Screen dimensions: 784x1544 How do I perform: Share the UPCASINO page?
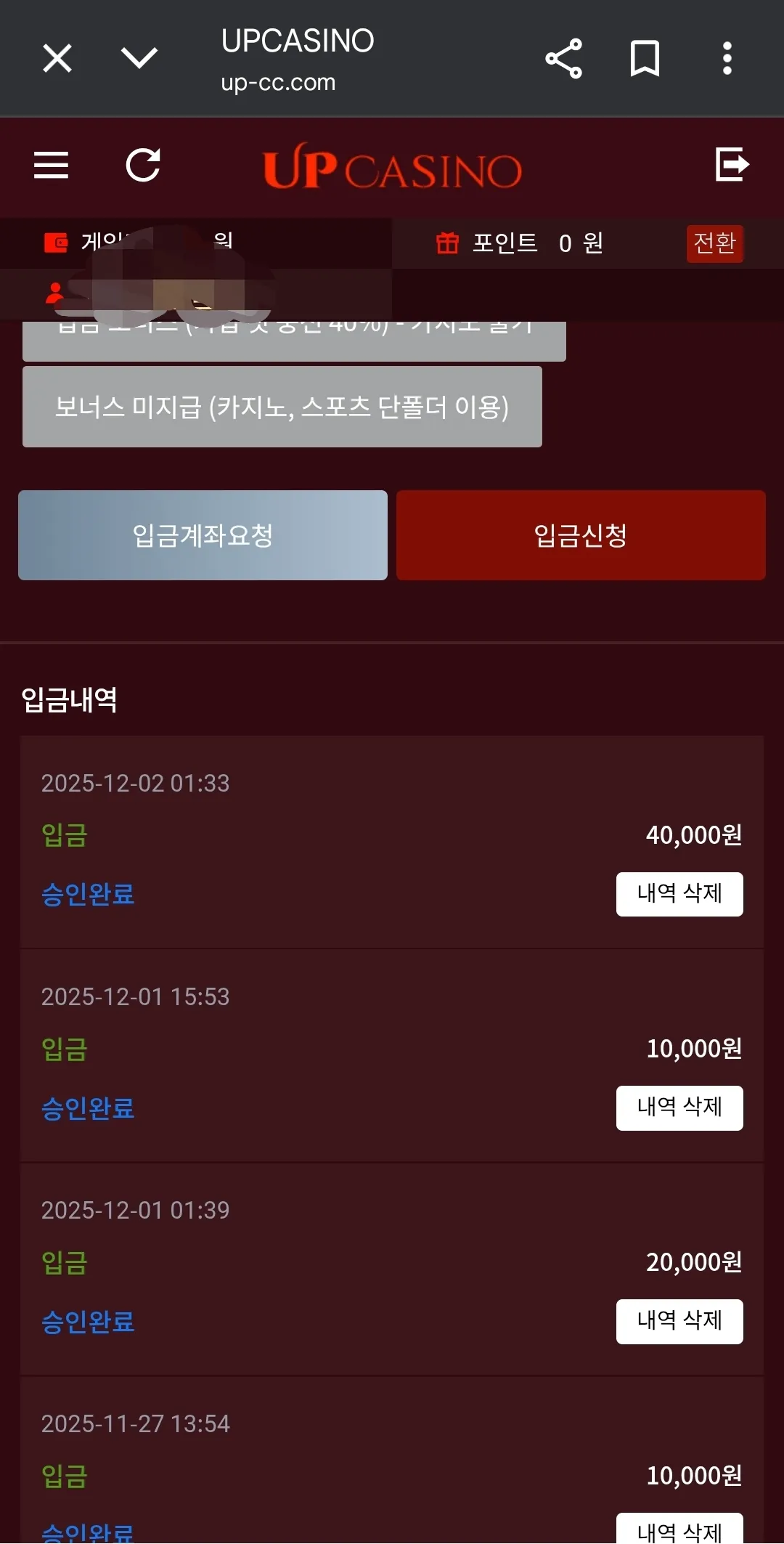pos(564,58)
